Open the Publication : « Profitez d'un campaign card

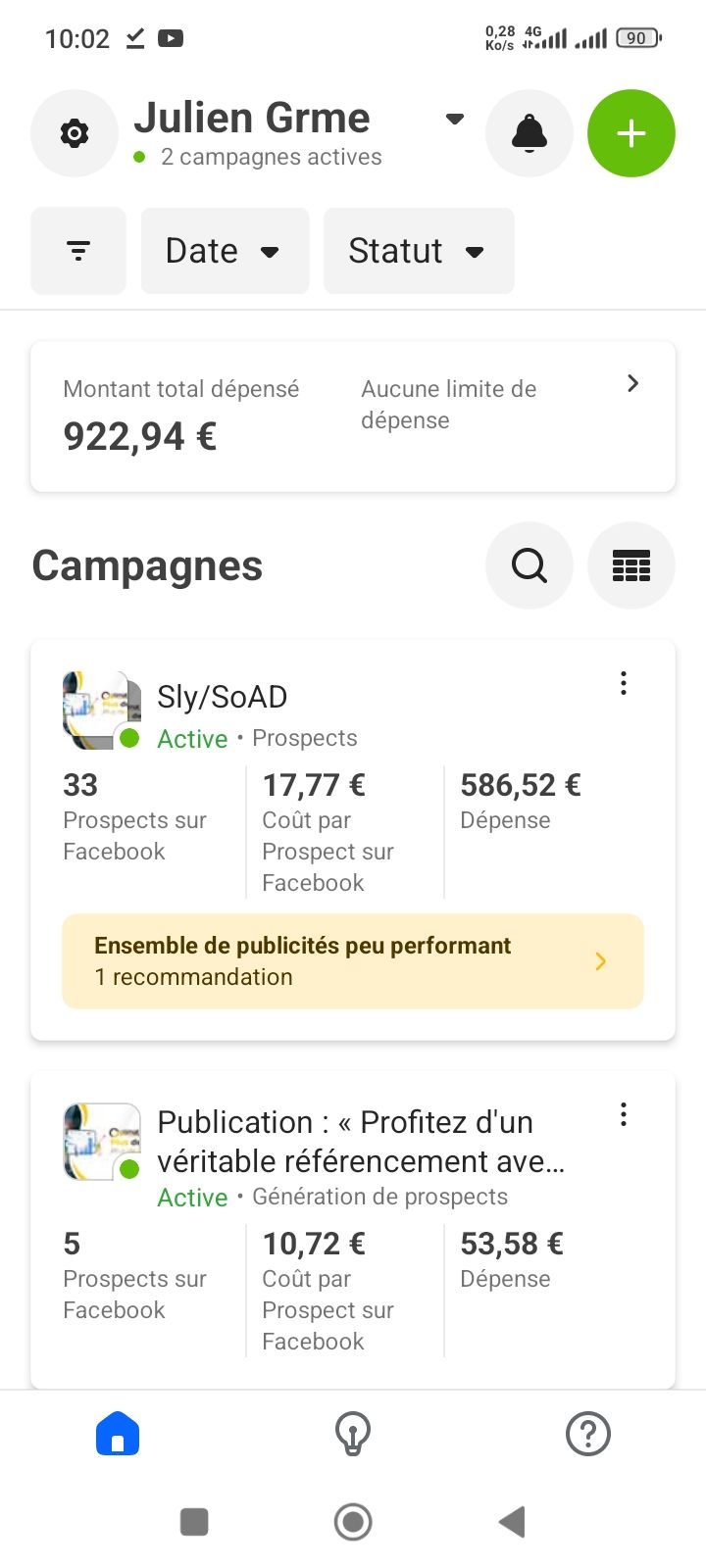[x=353, y=1230]
